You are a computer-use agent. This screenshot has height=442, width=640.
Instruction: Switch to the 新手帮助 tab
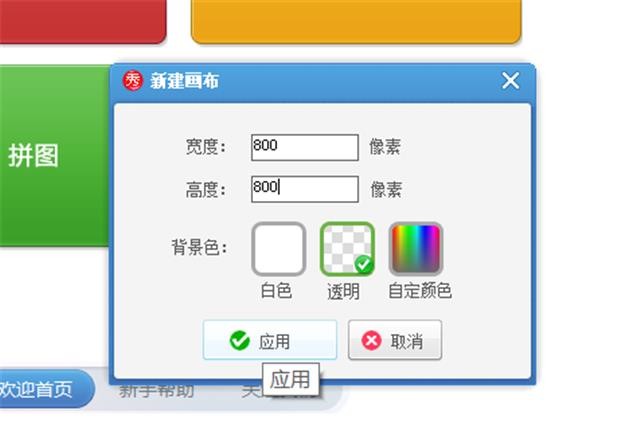155,390
